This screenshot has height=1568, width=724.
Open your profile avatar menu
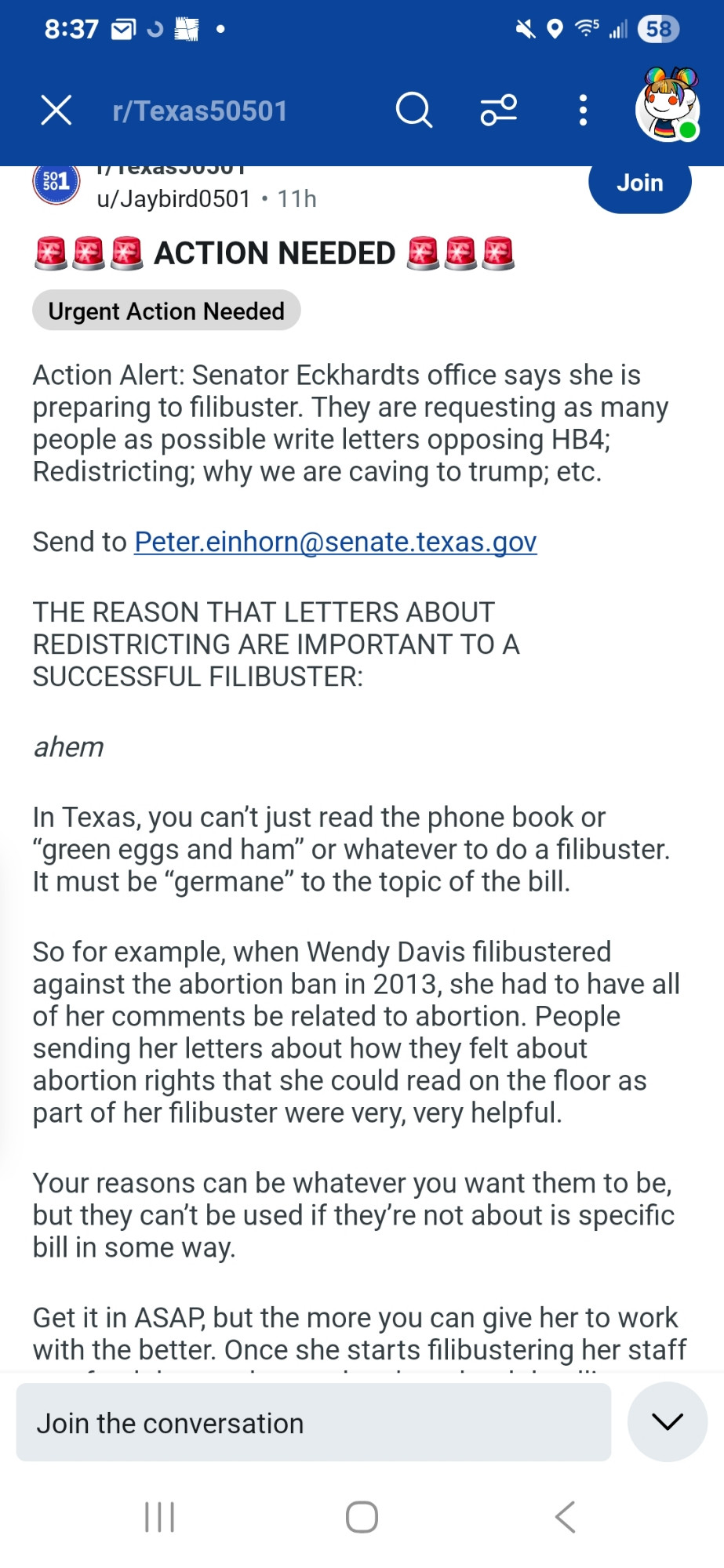(x=668, y=105)
